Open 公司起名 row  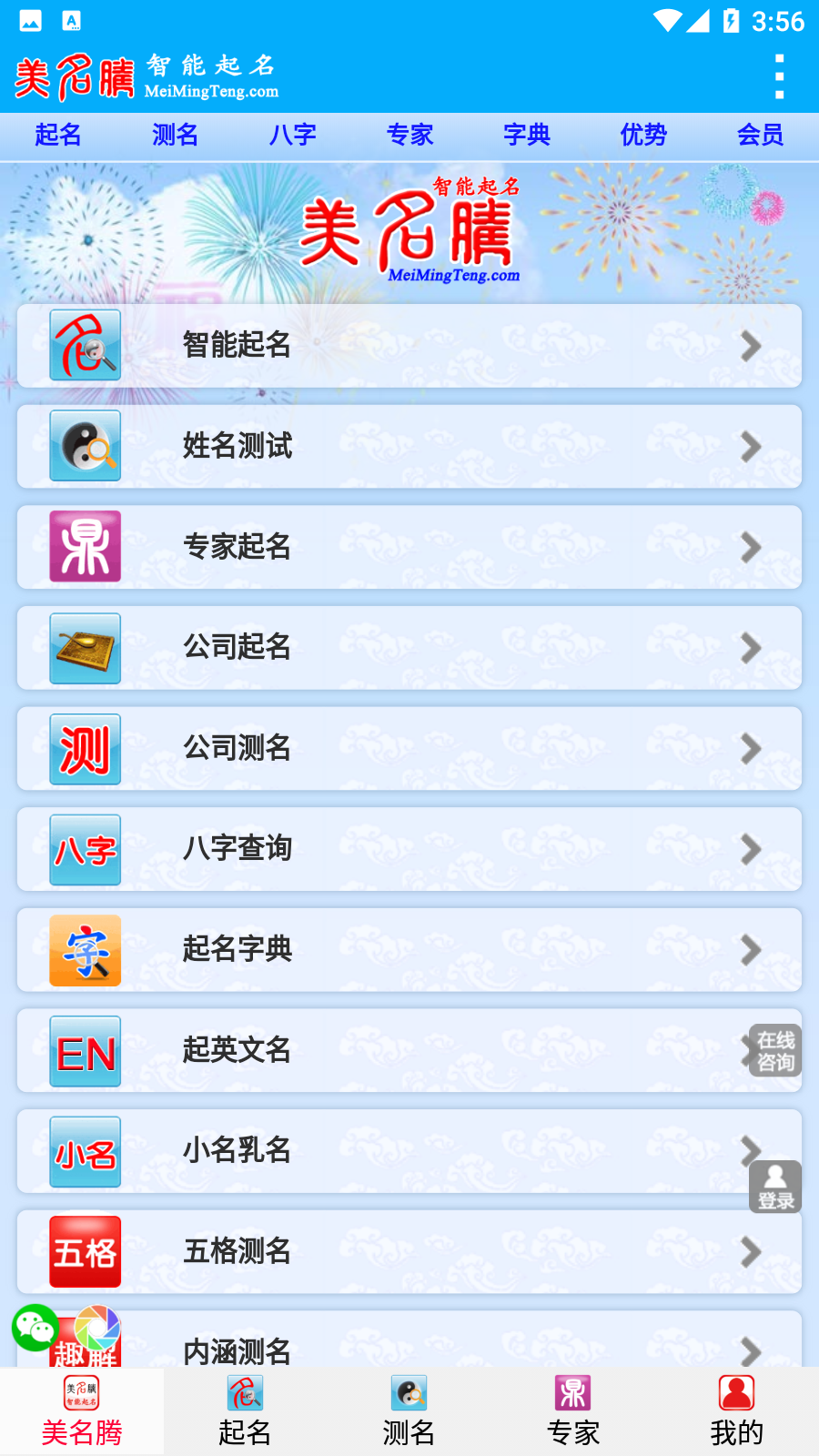pyautogui.click(x=409, y=648)
